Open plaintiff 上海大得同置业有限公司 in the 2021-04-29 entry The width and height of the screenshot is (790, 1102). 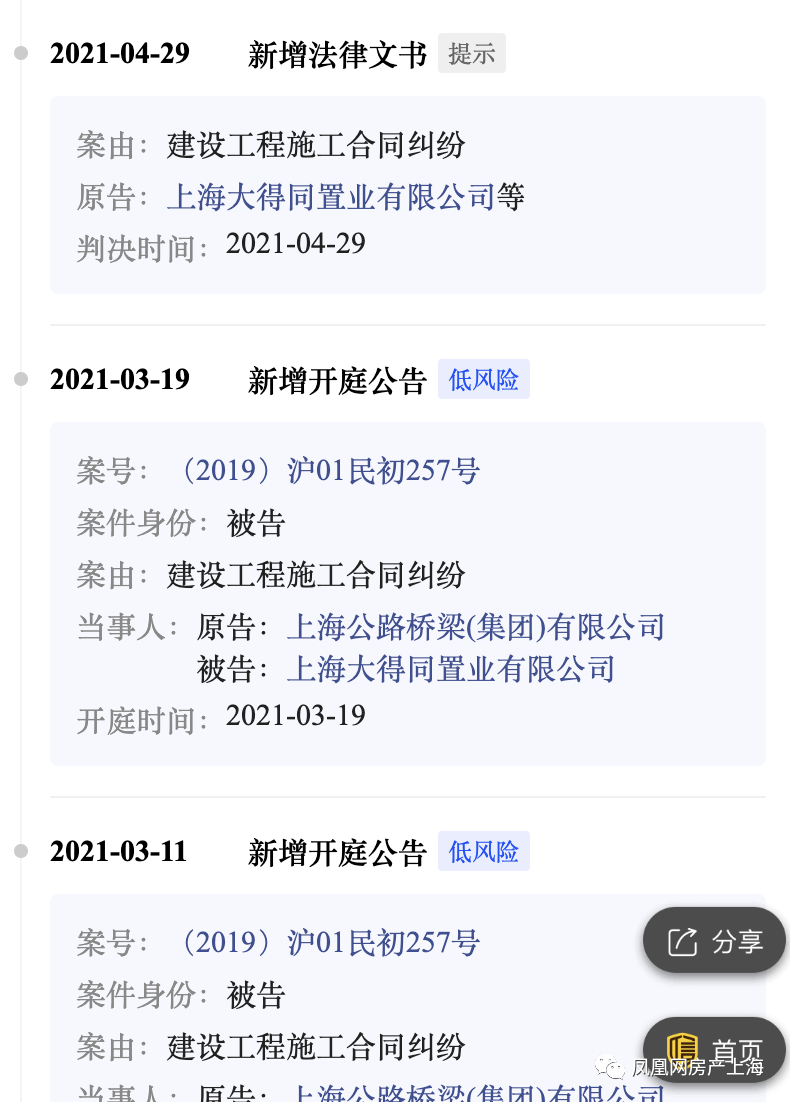331,197
